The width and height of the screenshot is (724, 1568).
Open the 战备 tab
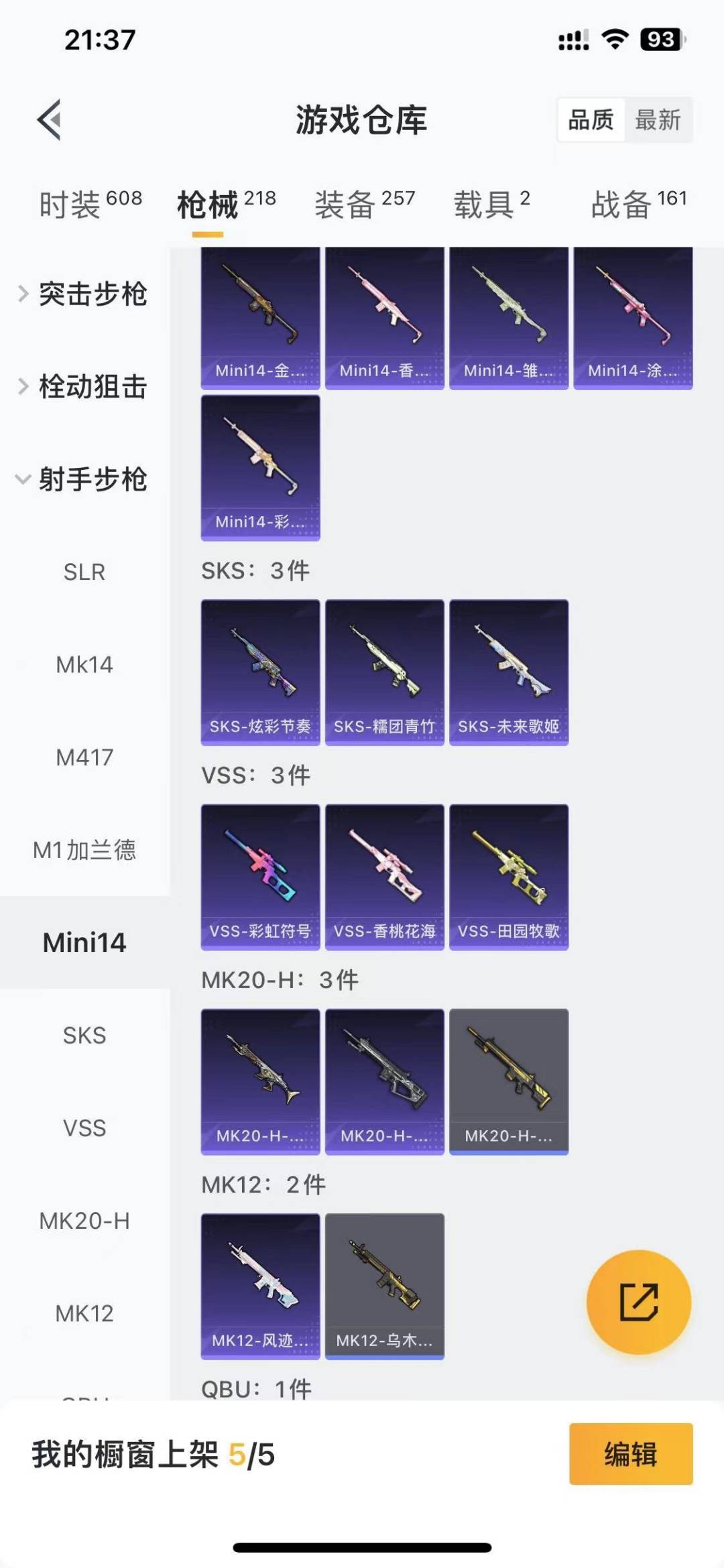click(638, 204)
